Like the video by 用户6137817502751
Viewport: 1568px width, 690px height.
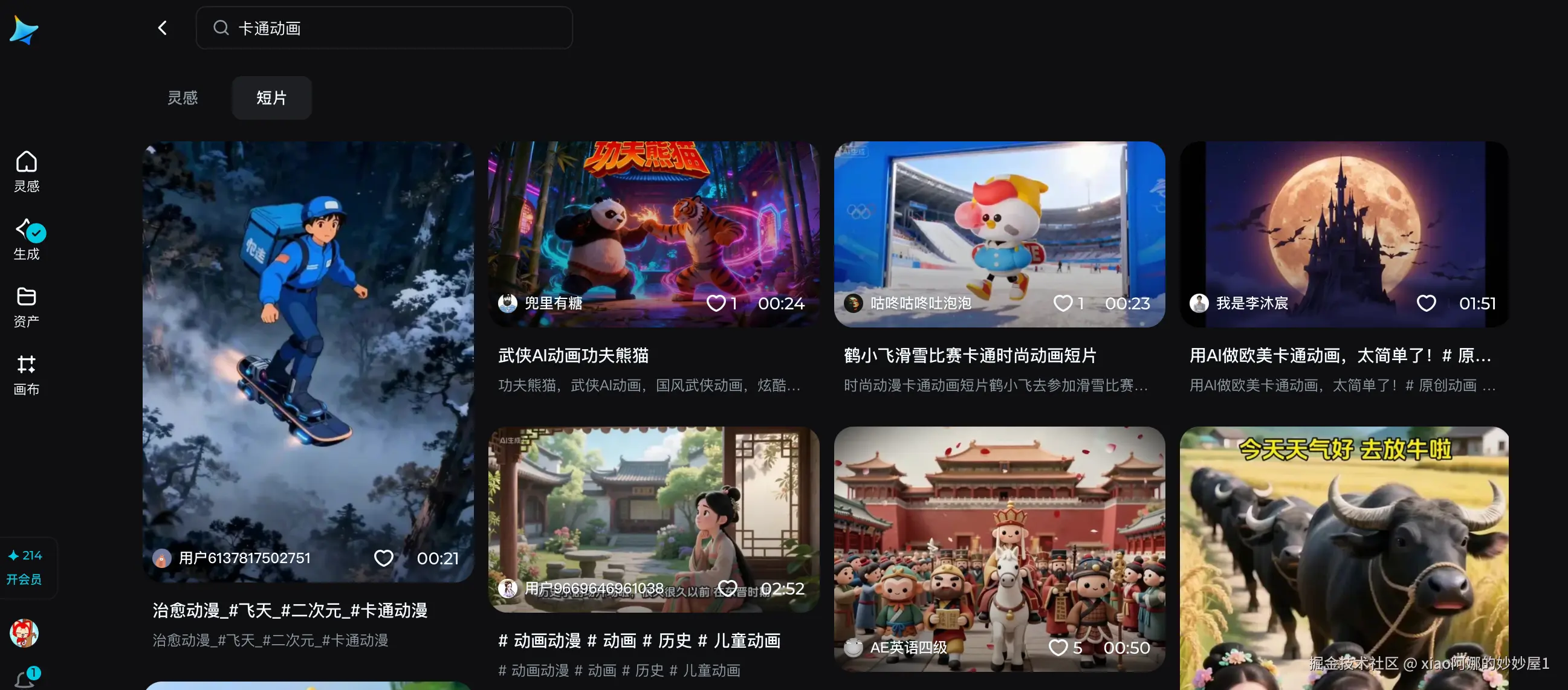(x=383, y=558)
